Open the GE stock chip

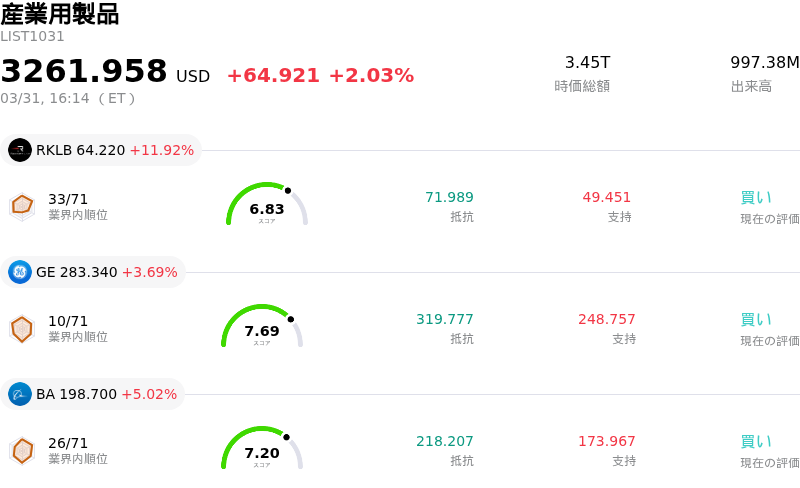[x=93, y=272]
